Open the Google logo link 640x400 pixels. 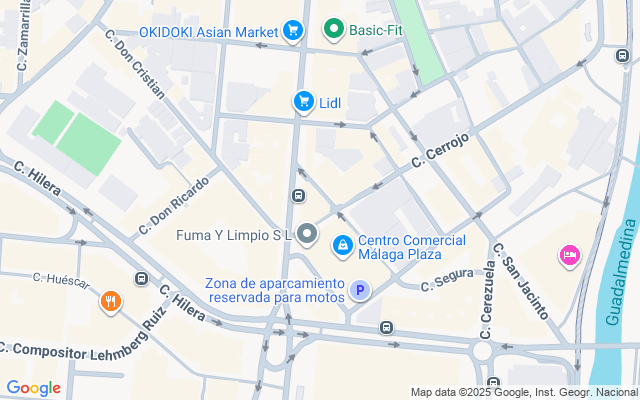pos(33,388)
